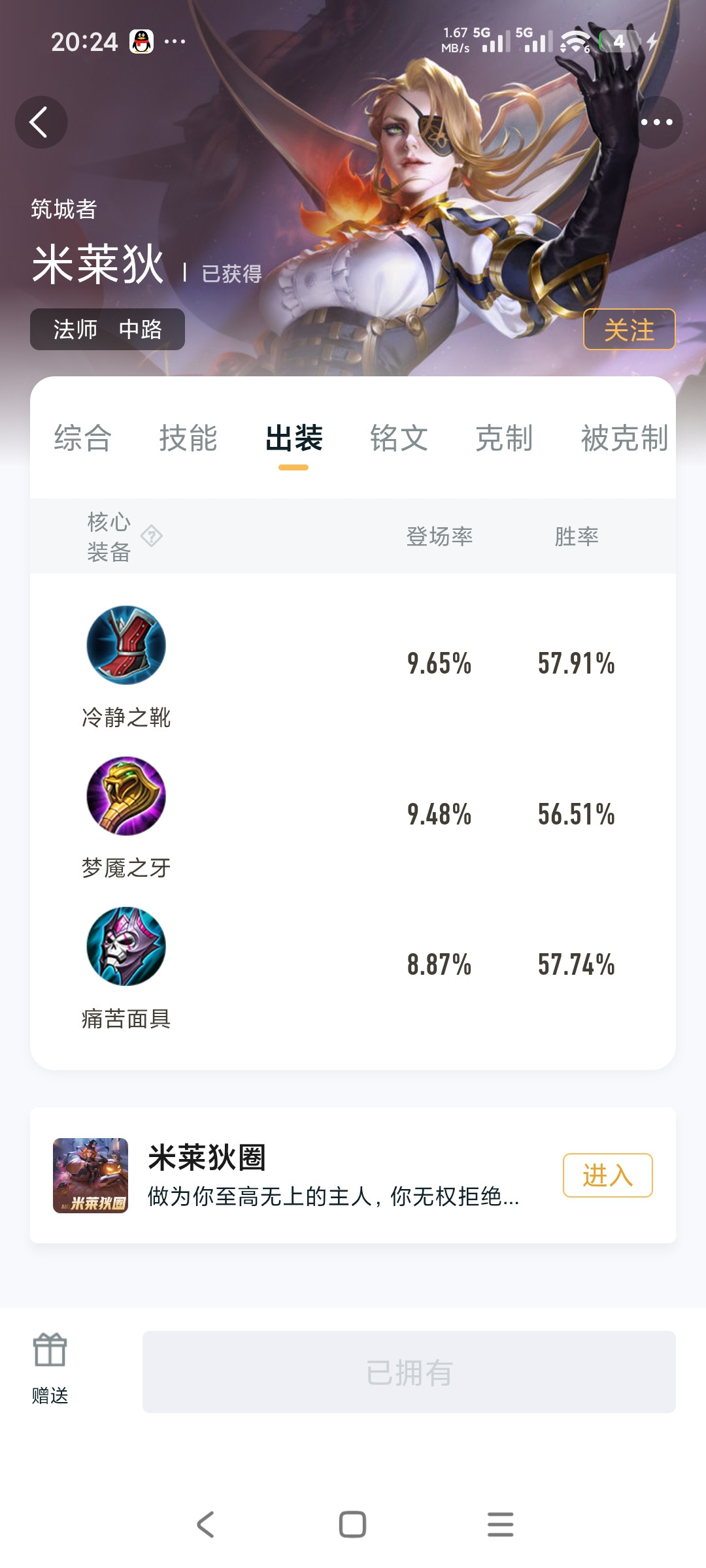
Task: Switch to the 克制 tab
Action: pos(504,438)
